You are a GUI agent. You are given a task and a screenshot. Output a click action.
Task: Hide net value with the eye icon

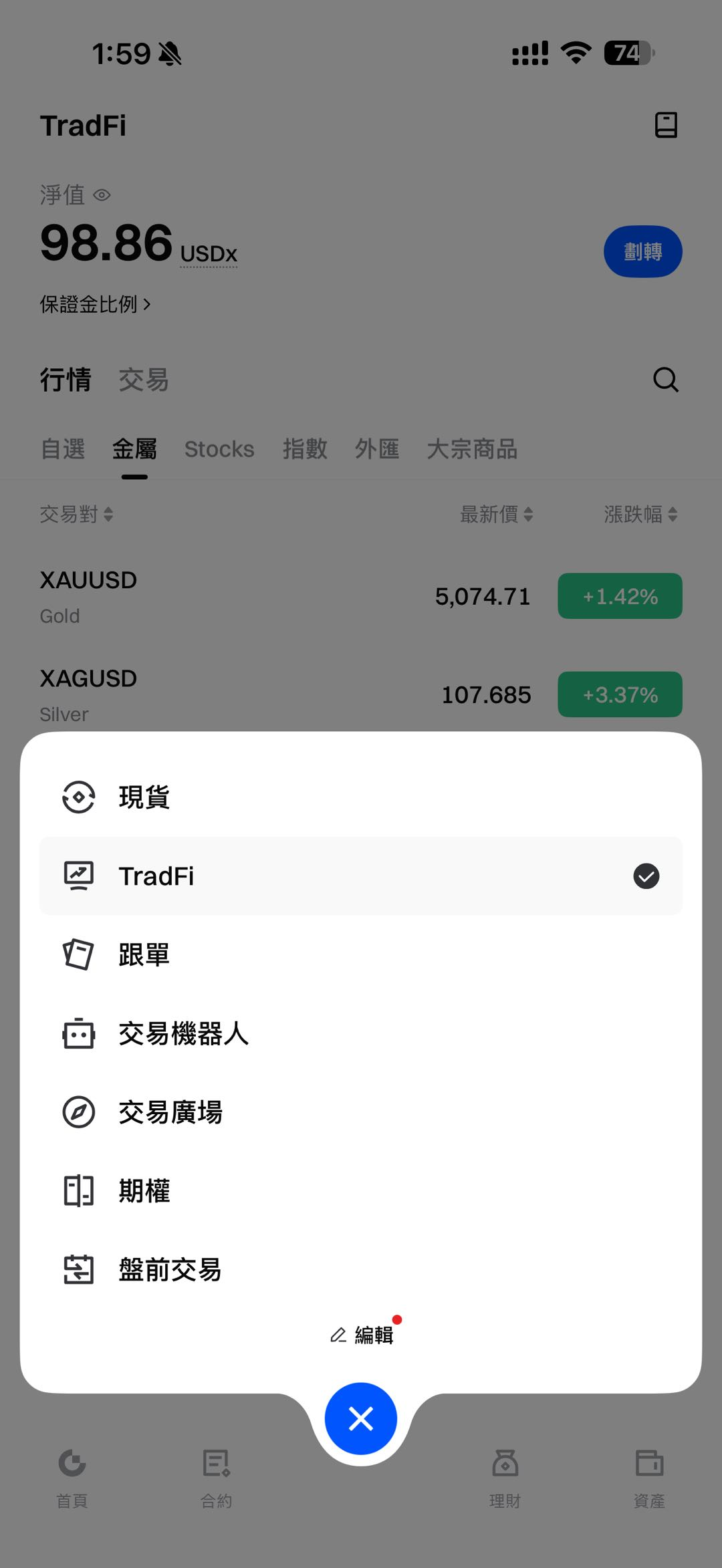pos(102,195)
